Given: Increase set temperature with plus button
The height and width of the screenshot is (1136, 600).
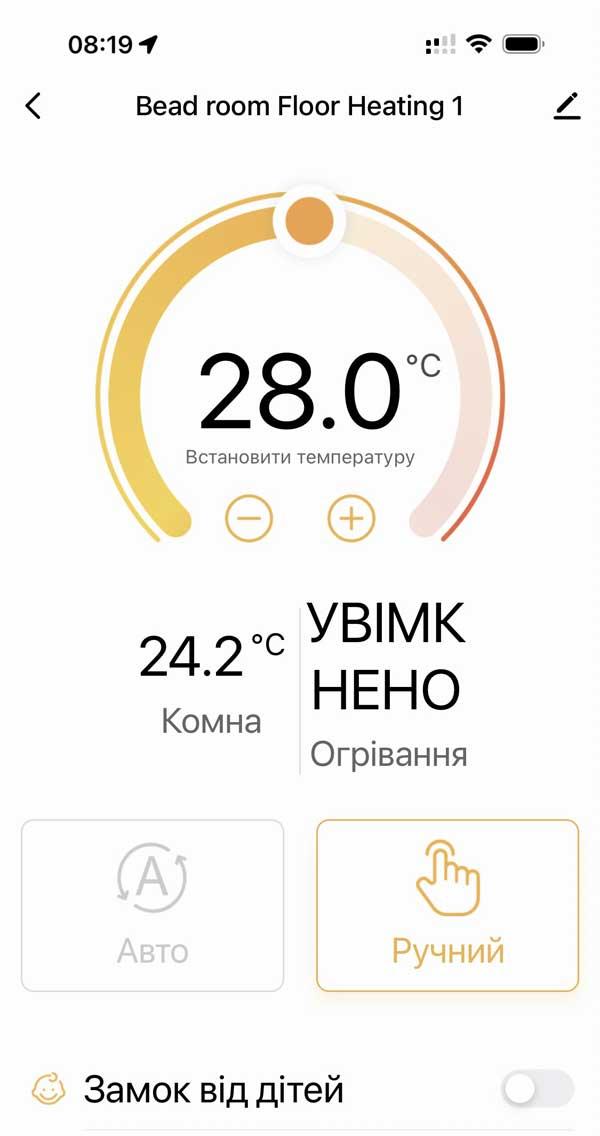Looking at the screenshot, I should point(351,518).
